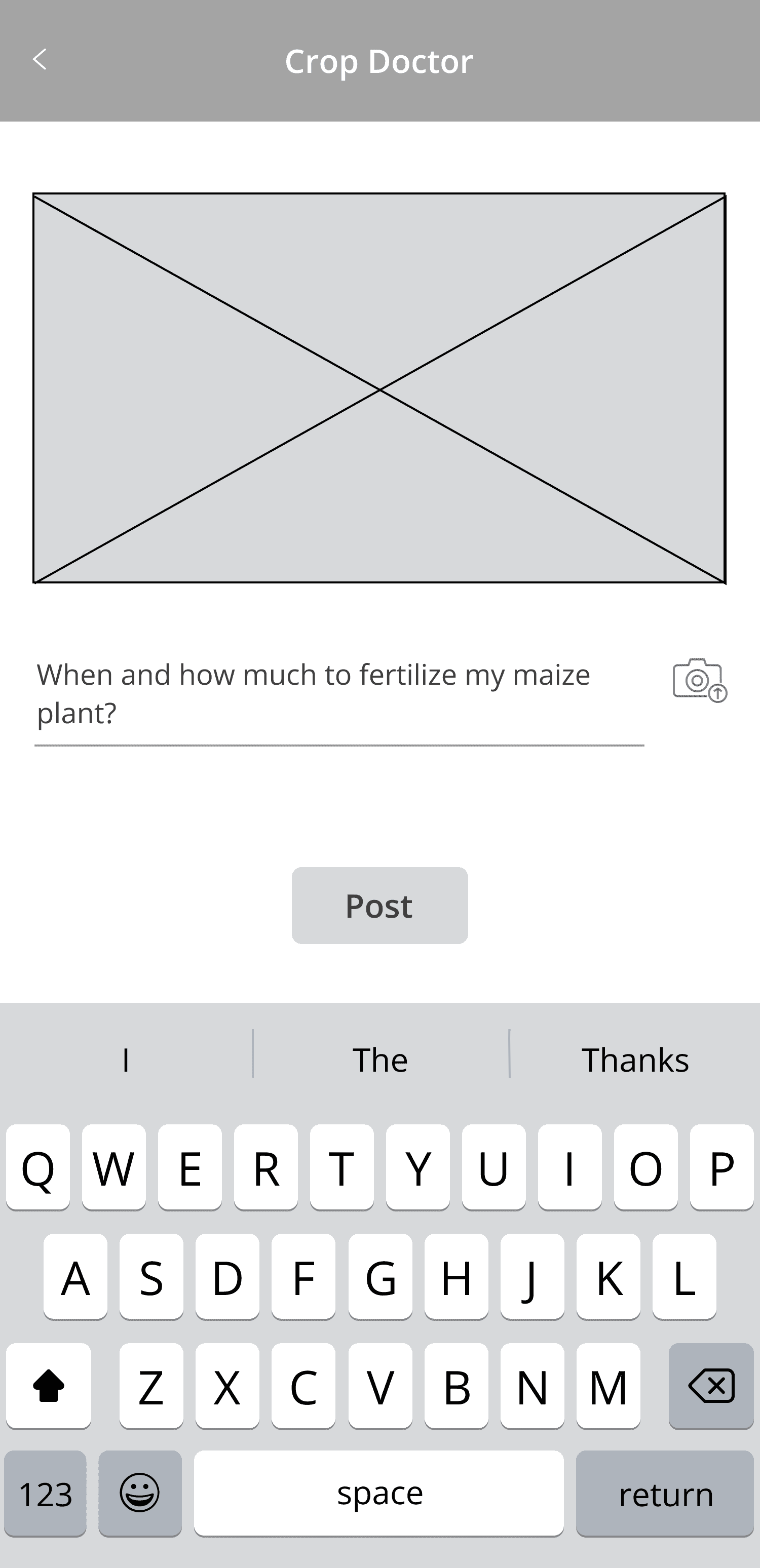Screen dimensions: 760x1568
Task: Open the emoji keyboard
Action: pos(140,1494)
